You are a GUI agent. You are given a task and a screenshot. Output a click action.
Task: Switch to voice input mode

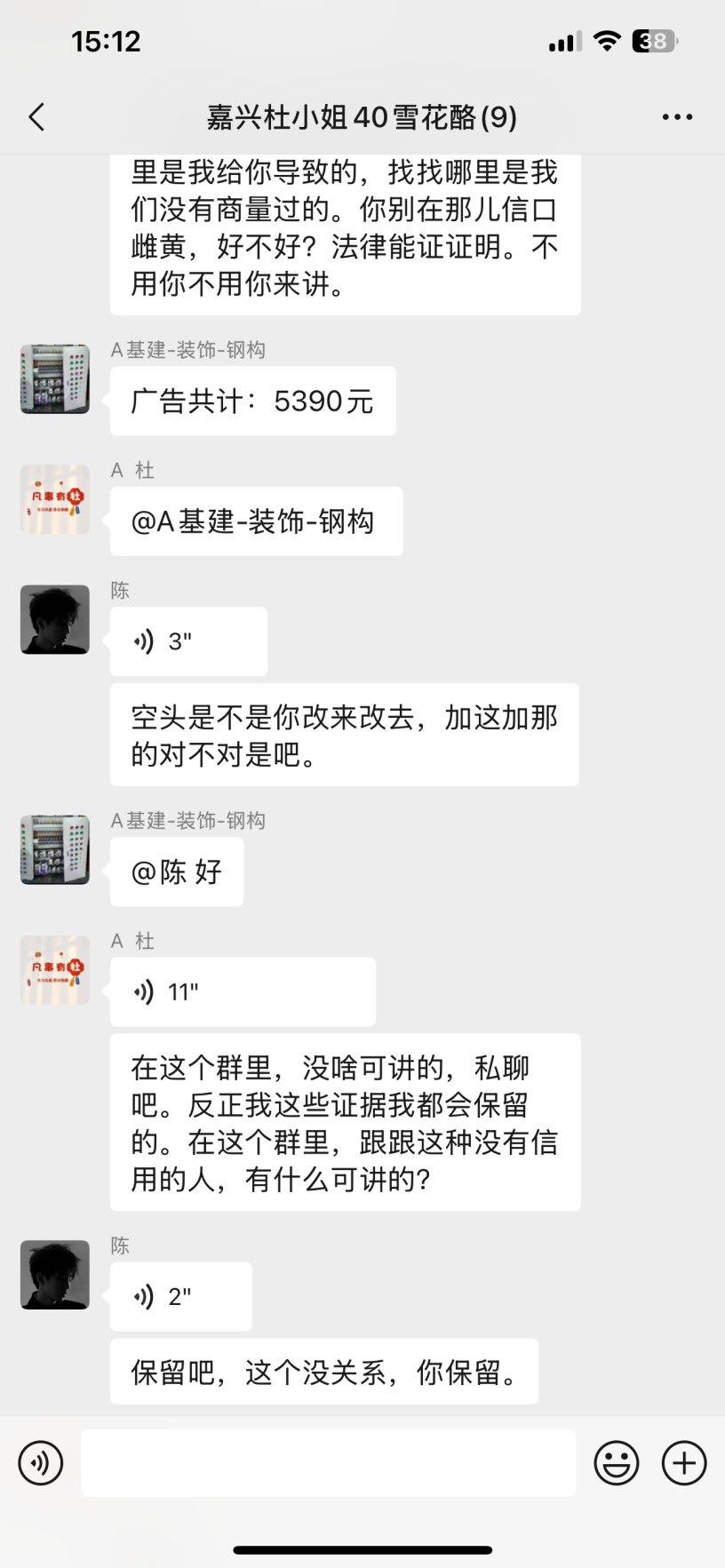point(41,1463)
